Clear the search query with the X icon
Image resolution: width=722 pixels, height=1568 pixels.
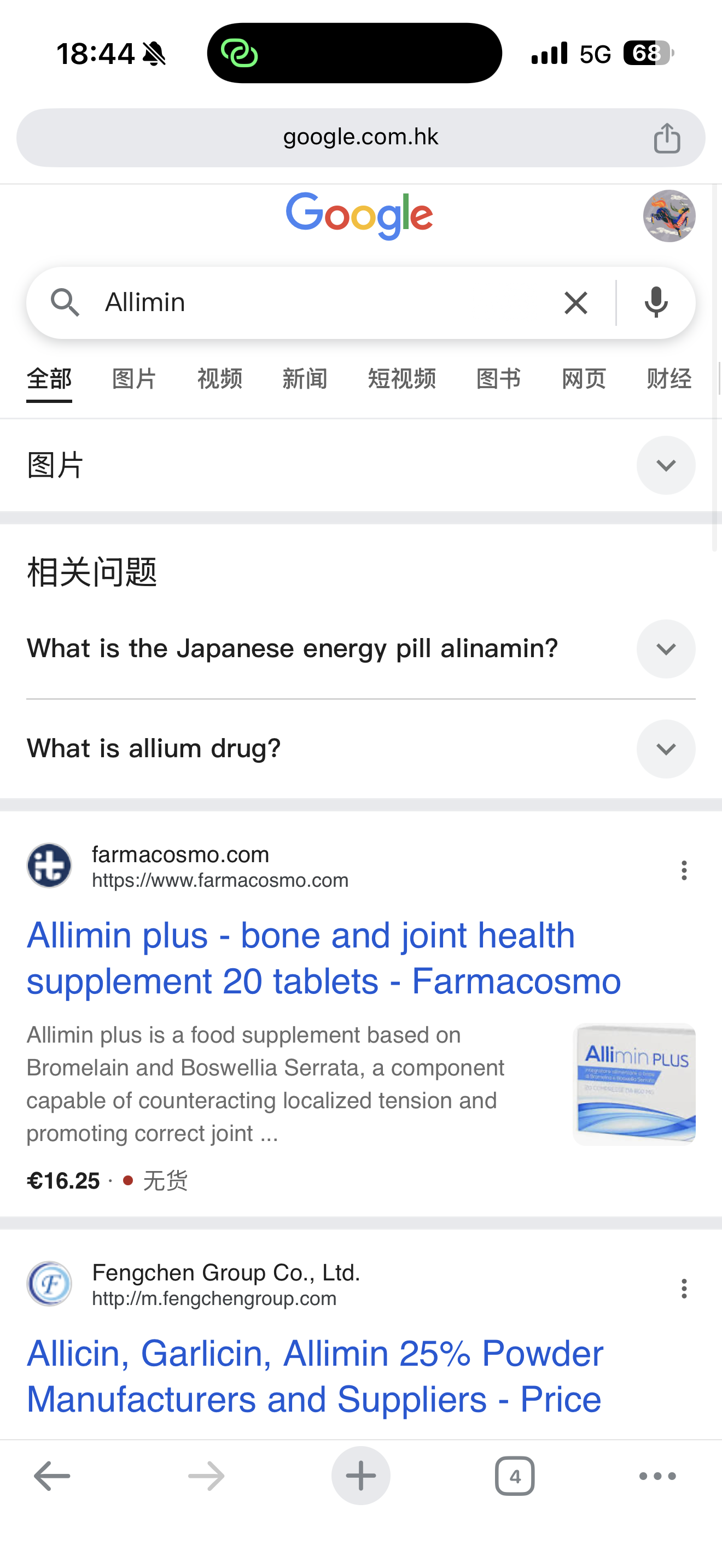pyautogui.click(x=574, y=302)
